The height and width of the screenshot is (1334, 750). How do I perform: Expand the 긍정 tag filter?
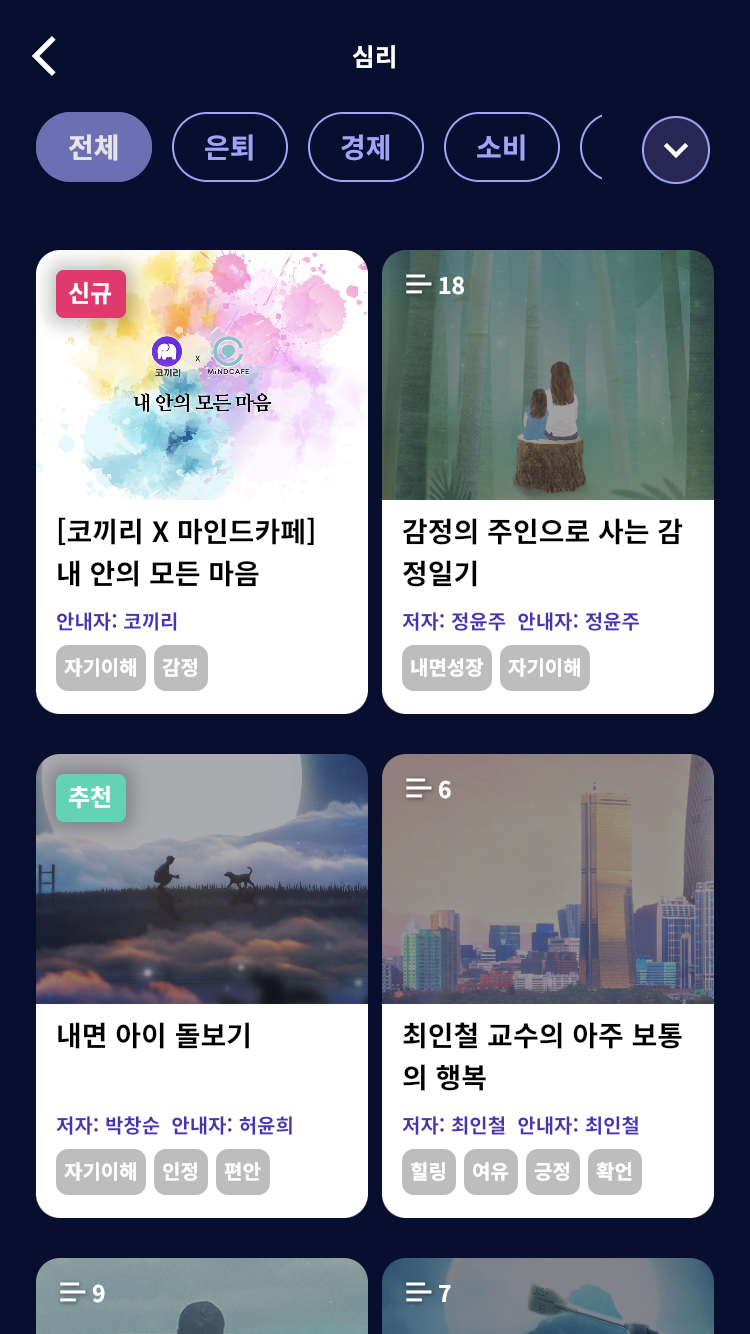pyautogui.click(x=552, y=1171)
